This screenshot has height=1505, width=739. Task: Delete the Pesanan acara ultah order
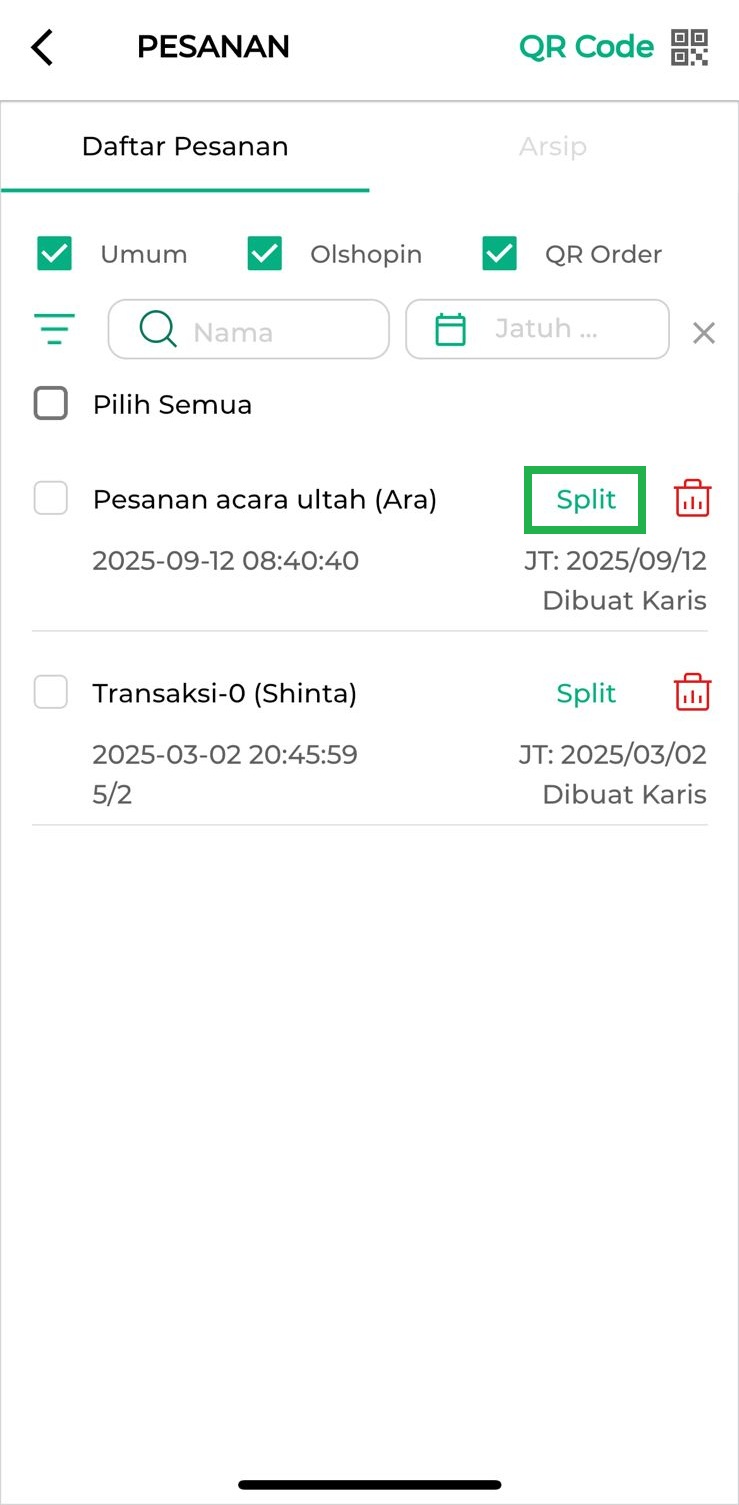[x=693, y=498]
